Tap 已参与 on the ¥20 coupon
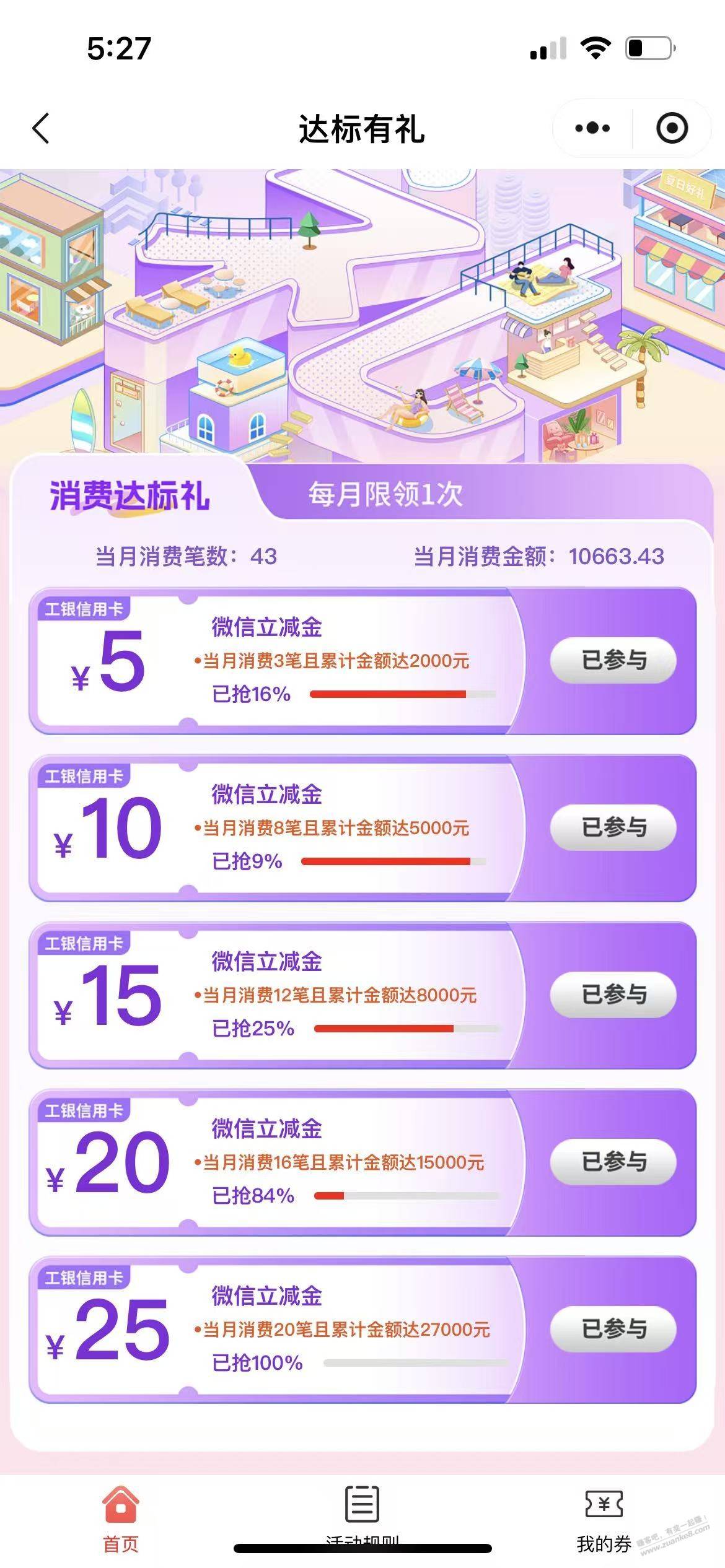Screen dimensions: 725x1568 (613, 1162)
